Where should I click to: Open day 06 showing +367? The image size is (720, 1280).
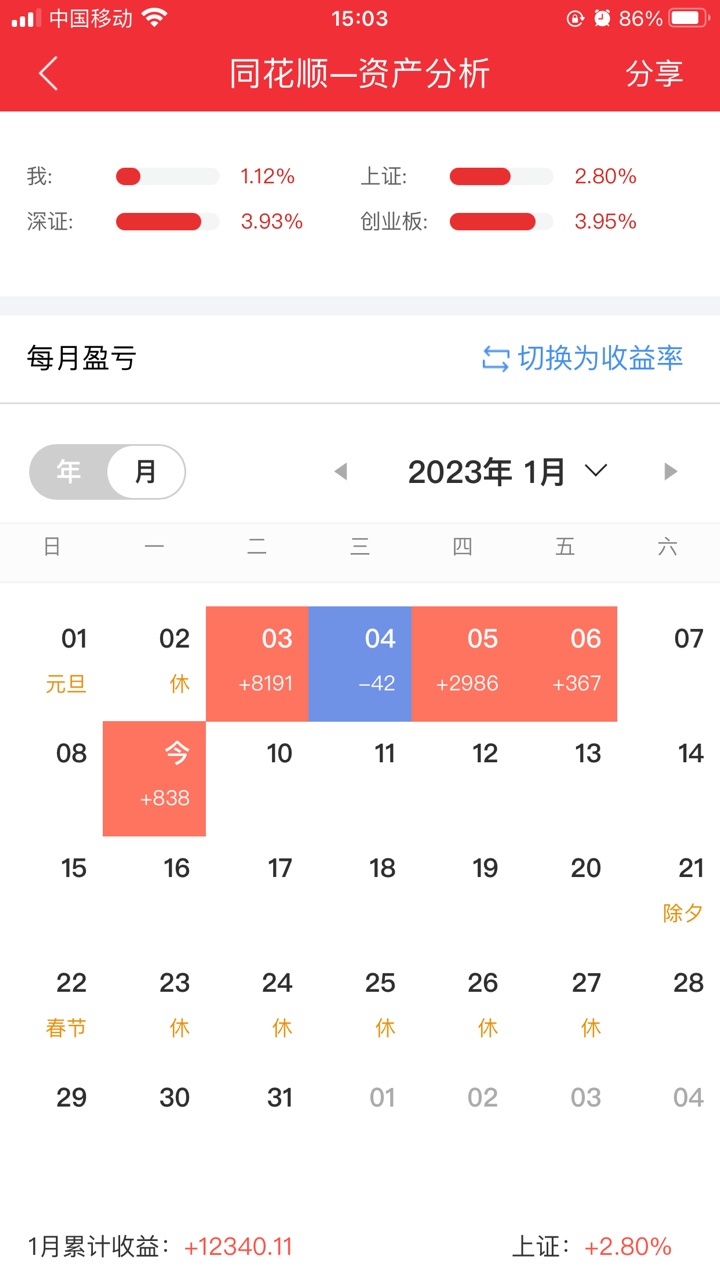pos(566,663)
